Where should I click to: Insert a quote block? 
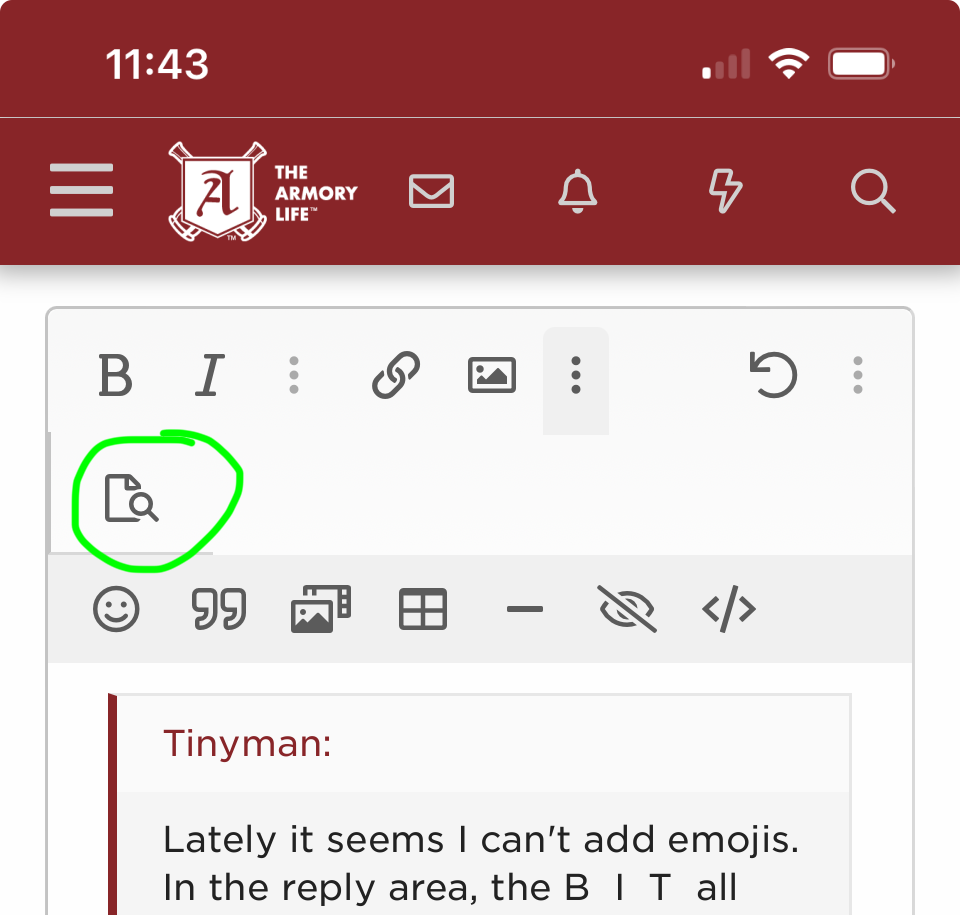click(x=219, y=609)
